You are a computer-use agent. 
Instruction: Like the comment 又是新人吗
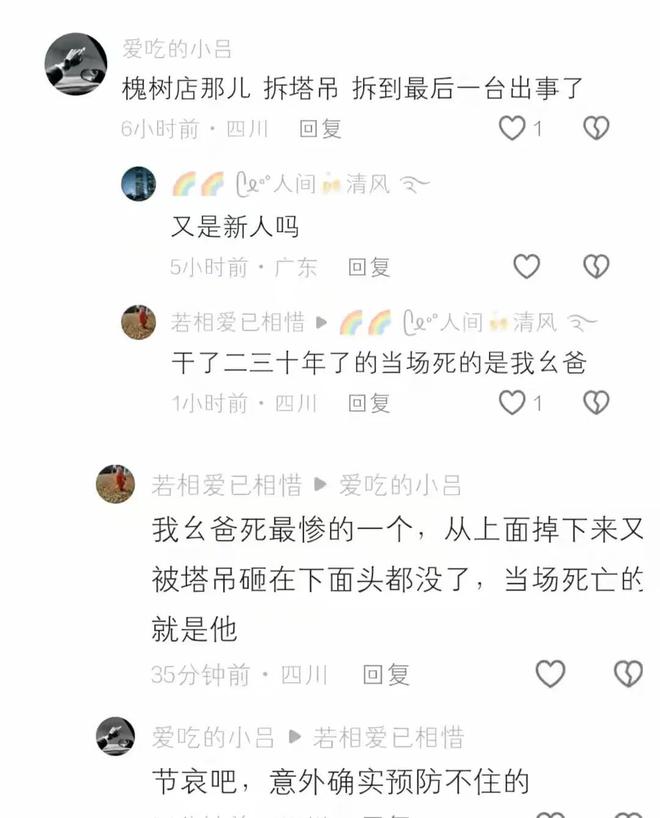[526, 266]
